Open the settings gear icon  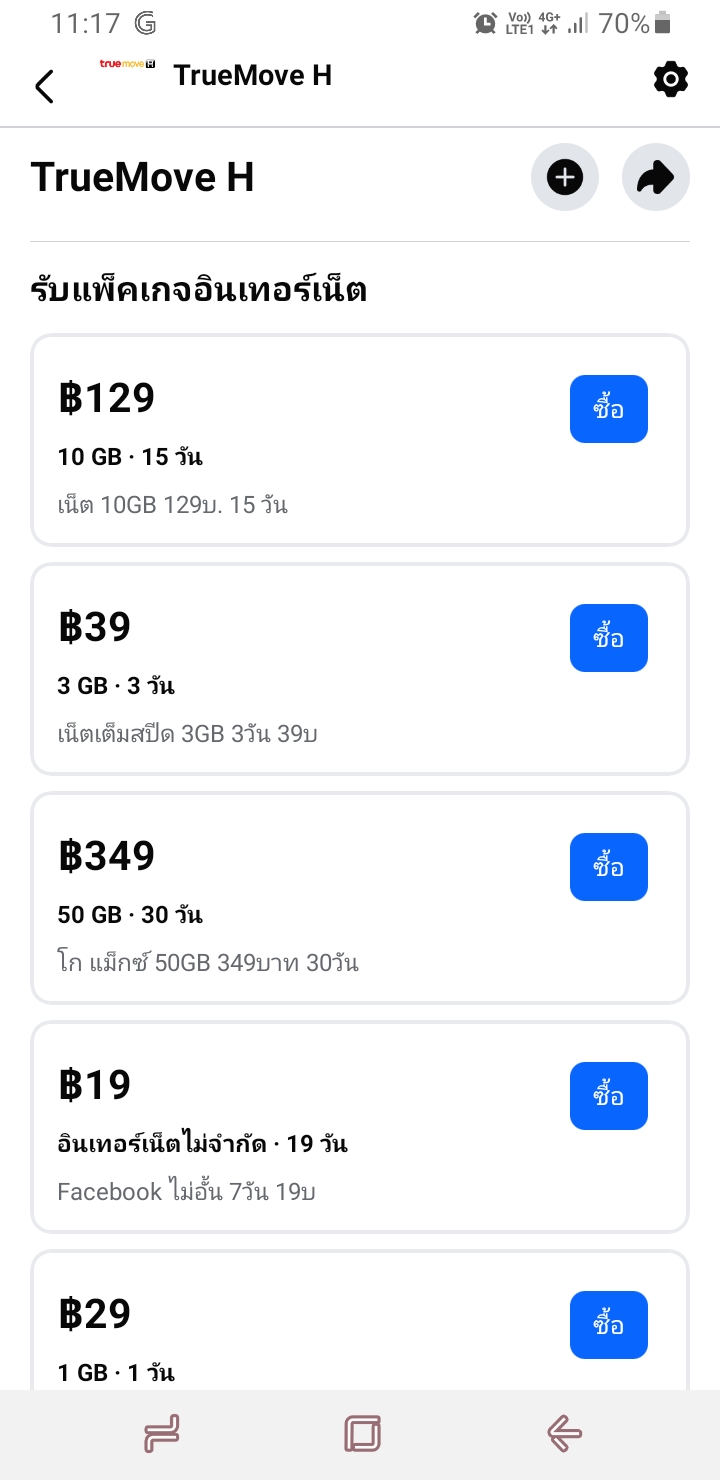coord(671,79)
